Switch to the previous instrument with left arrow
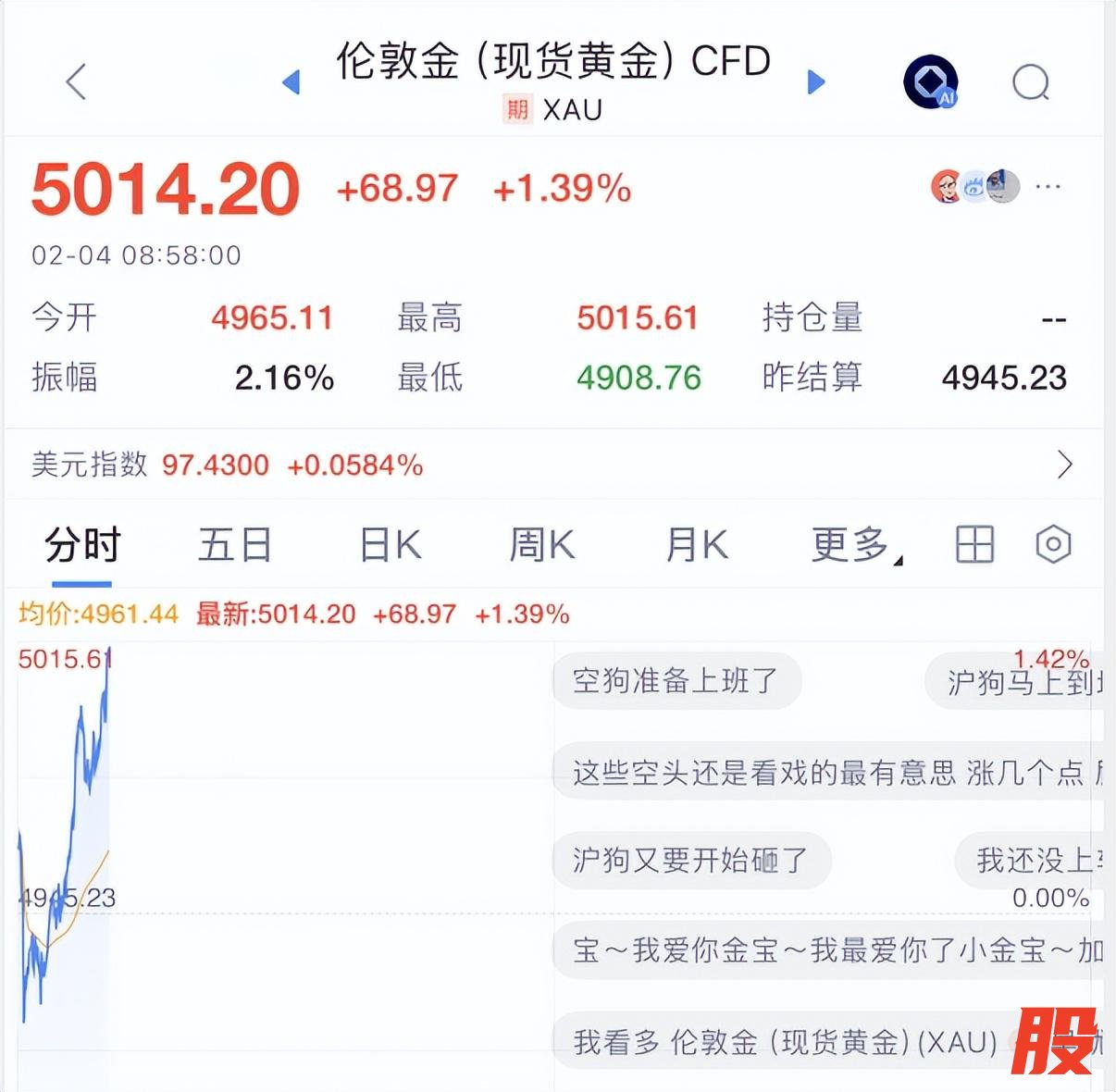 [291, 82]
